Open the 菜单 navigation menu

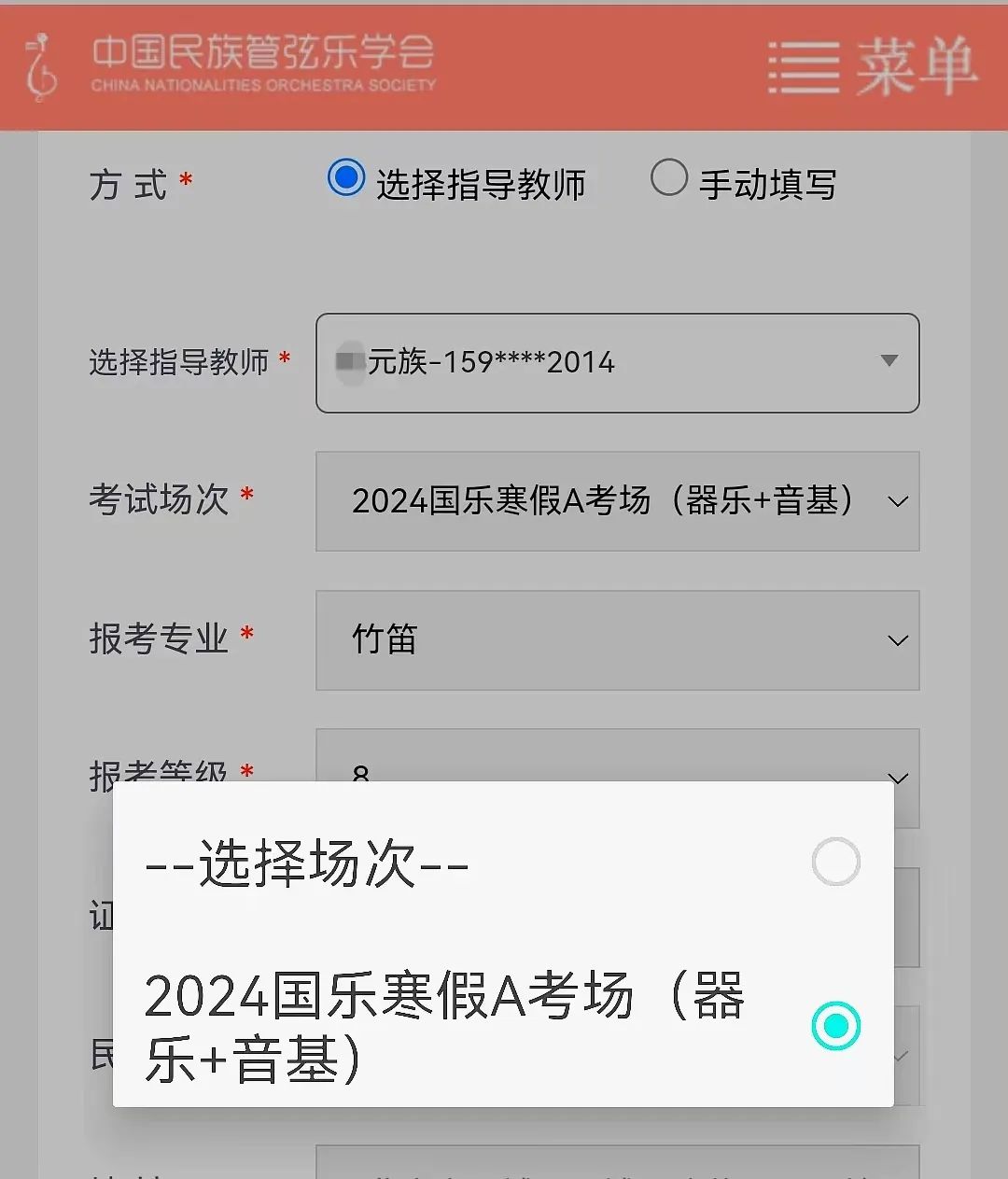click(873, 67)
